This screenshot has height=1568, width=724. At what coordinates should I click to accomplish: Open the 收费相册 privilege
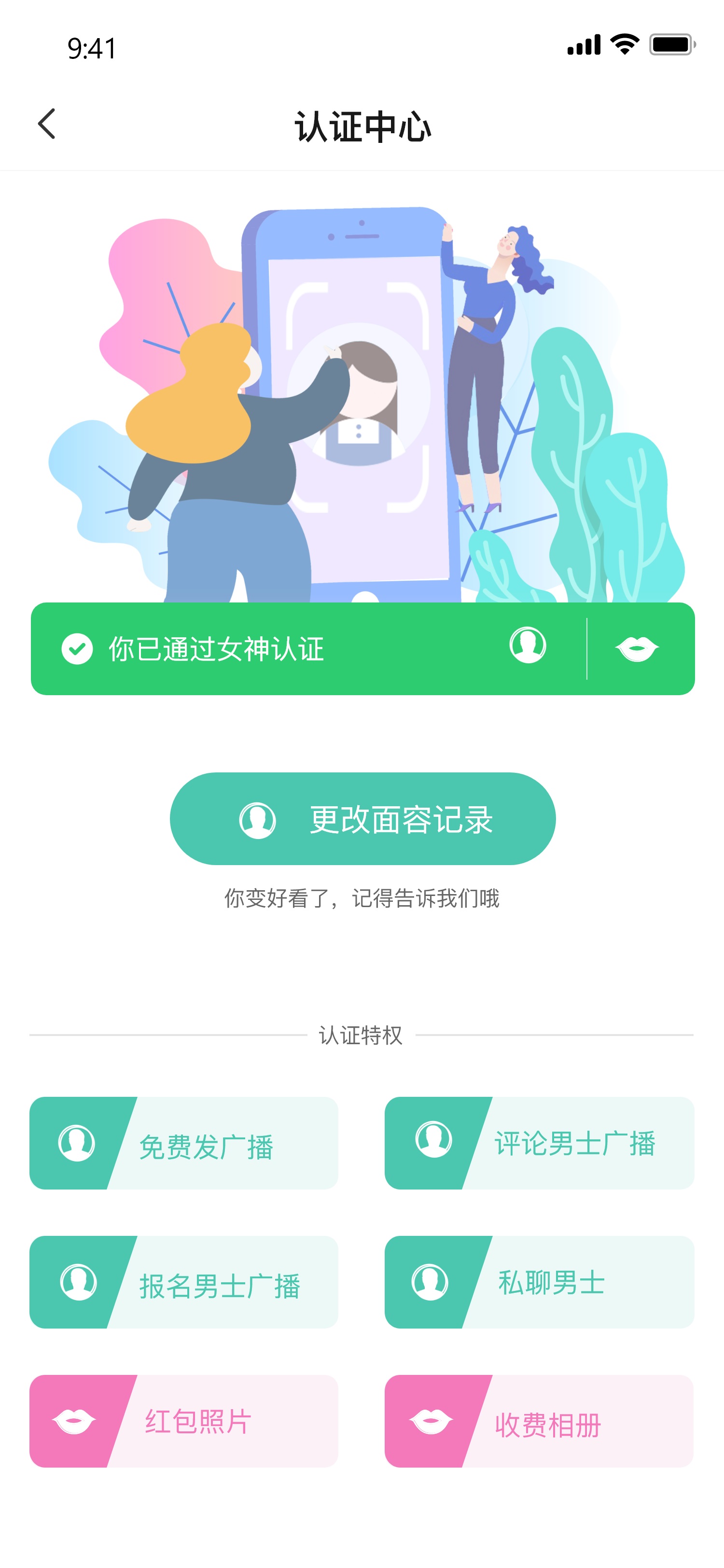point(539,1421)
